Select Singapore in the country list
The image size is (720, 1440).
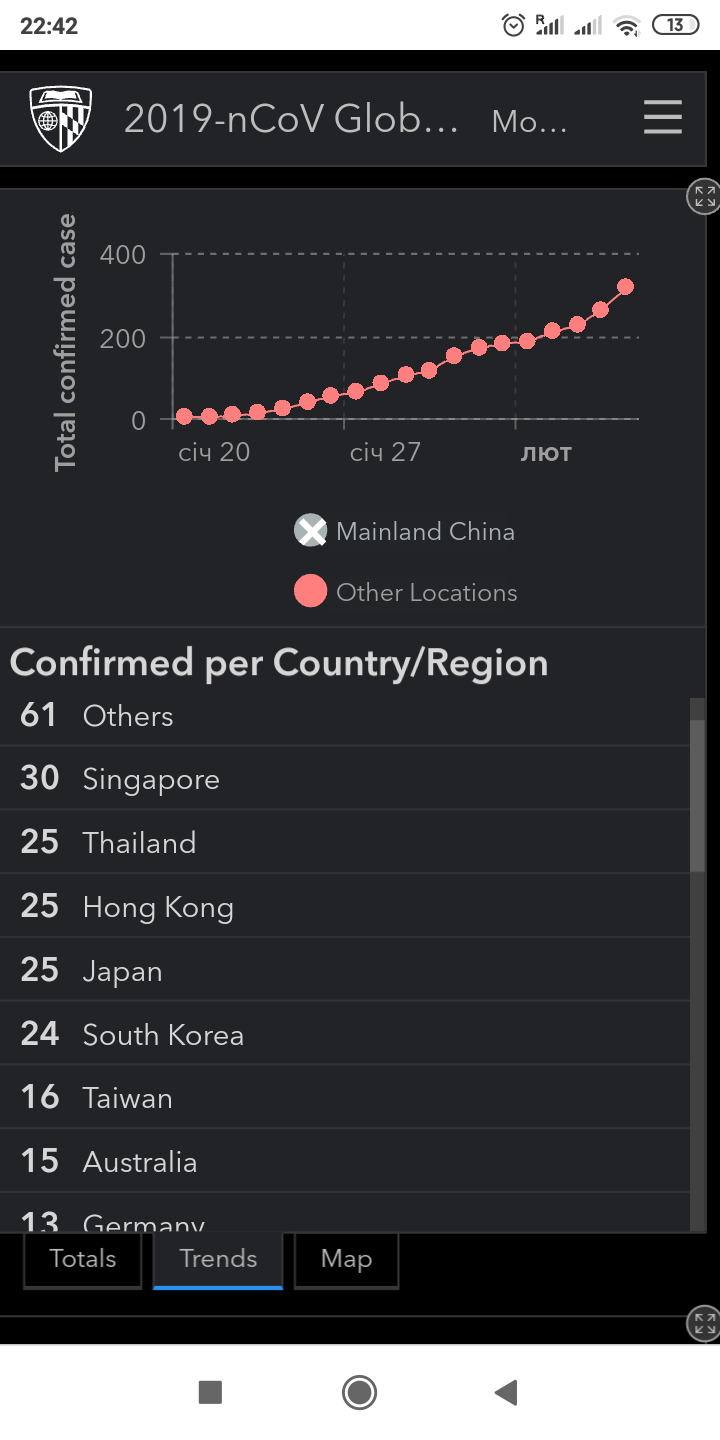coord(345,778)
